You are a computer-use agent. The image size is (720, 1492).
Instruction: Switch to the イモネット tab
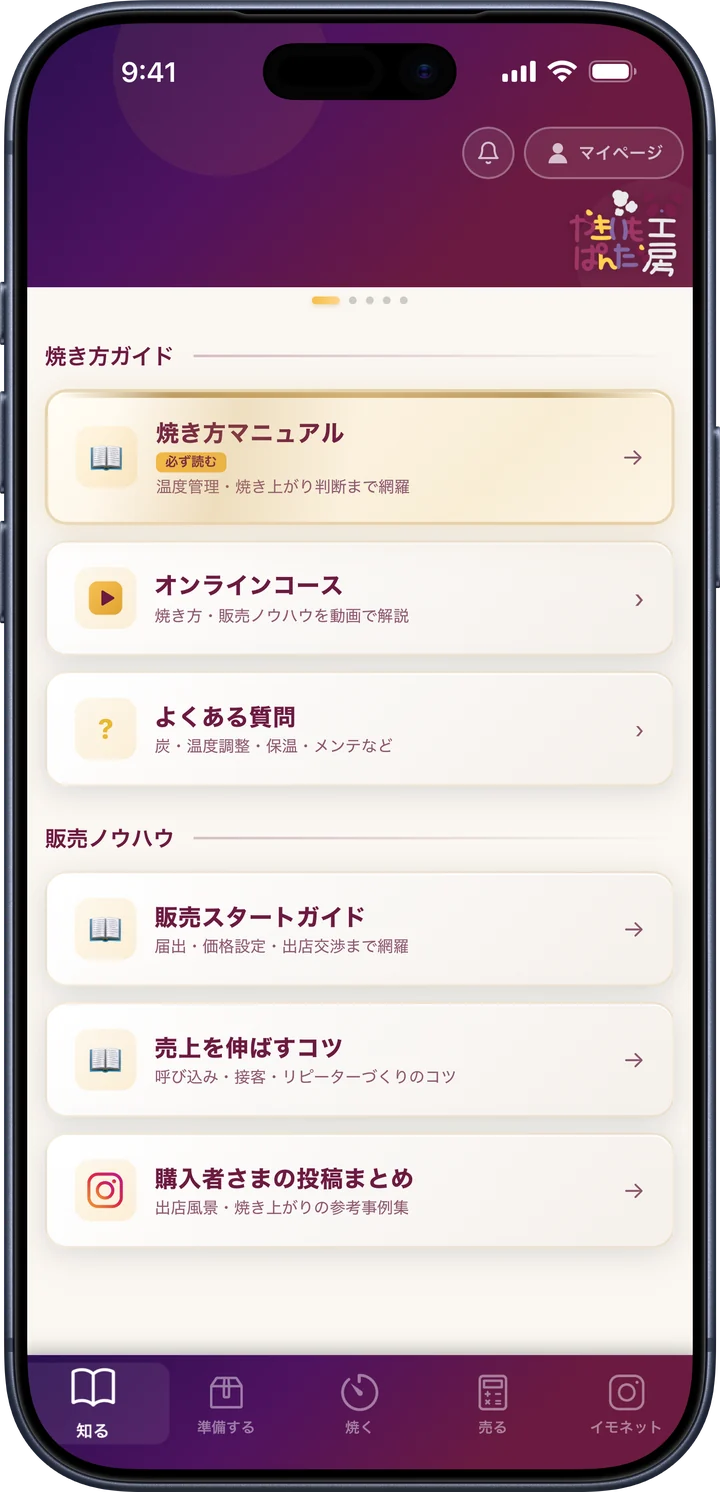(626, 1404)
